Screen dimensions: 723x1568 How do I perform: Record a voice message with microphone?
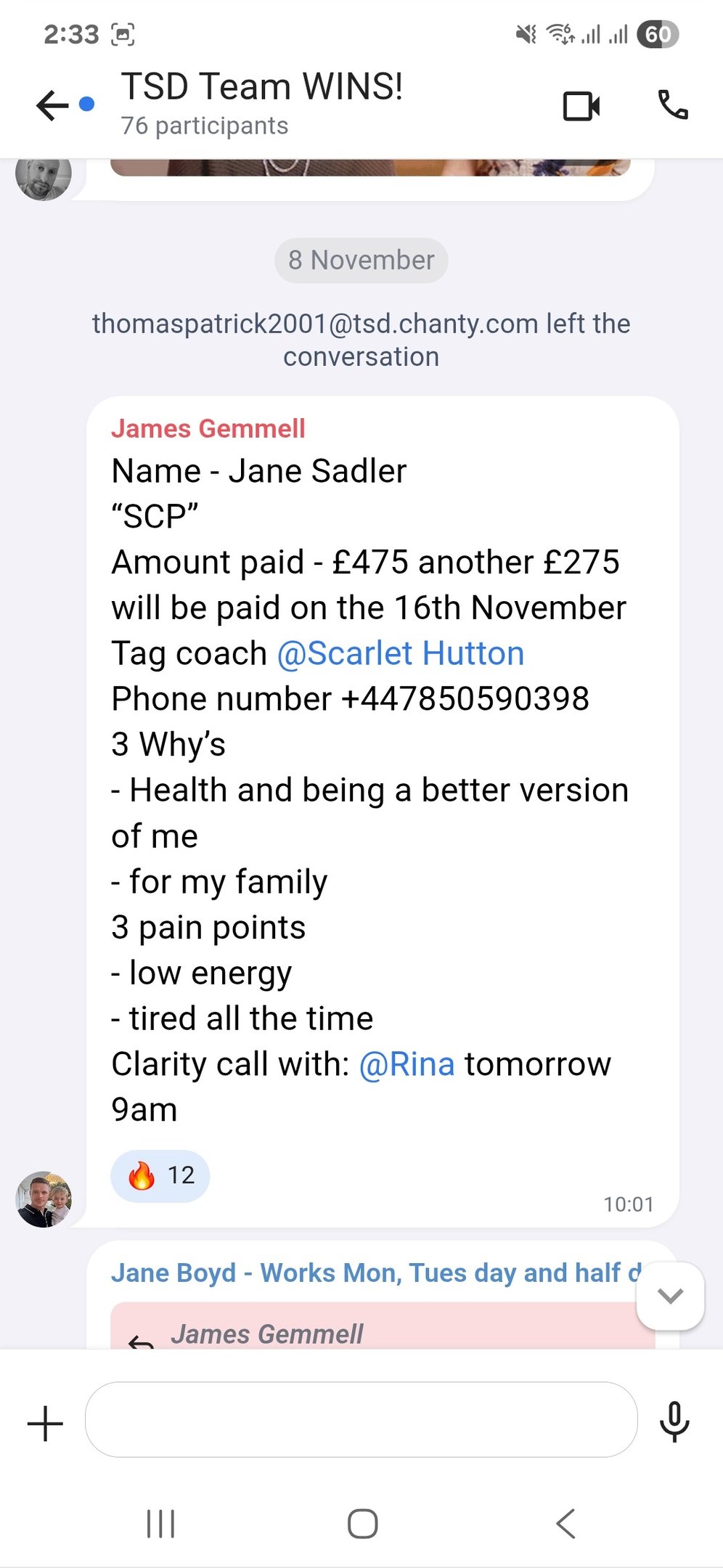tap(674, 1421)
